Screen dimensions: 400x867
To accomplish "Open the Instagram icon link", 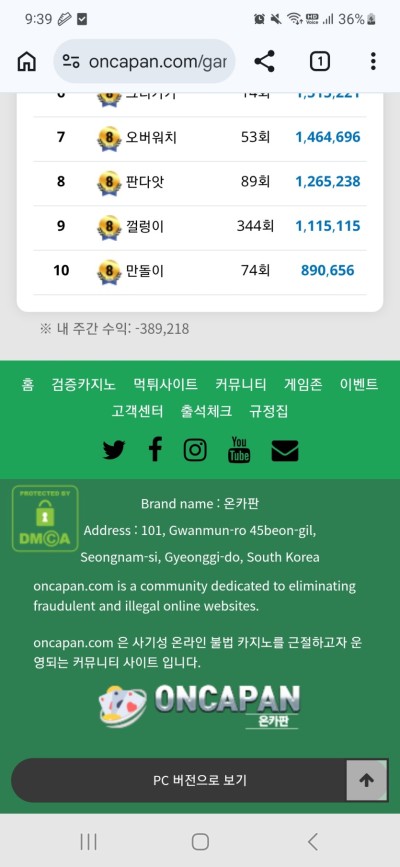I will (x=195, y=450).
